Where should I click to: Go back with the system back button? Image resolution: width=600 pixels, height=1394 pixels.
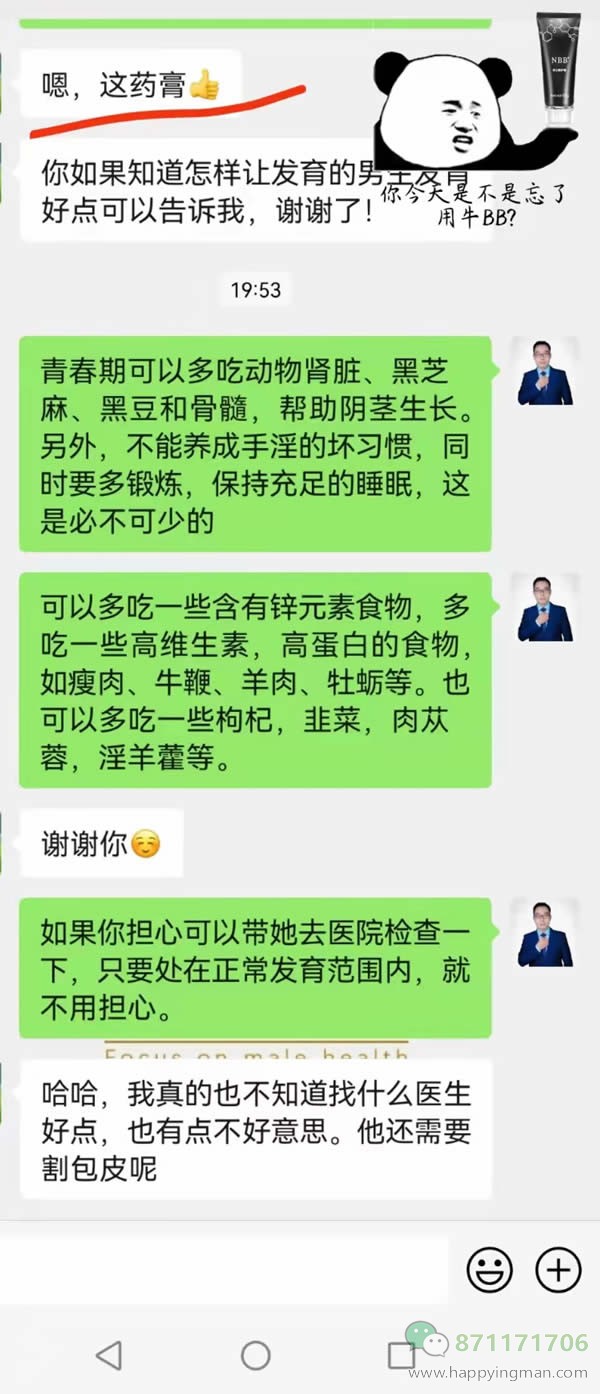(109, 1355)
